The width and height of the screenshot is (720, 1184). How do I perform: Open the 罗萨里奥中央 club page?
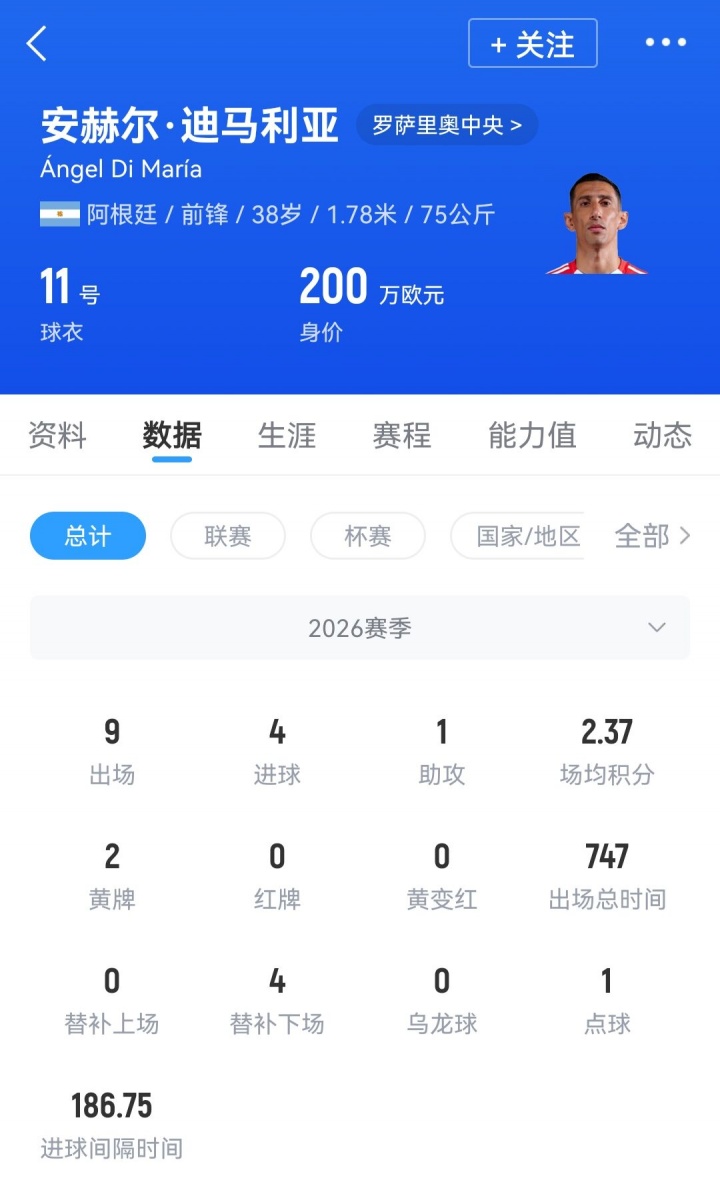click(447, 126)
